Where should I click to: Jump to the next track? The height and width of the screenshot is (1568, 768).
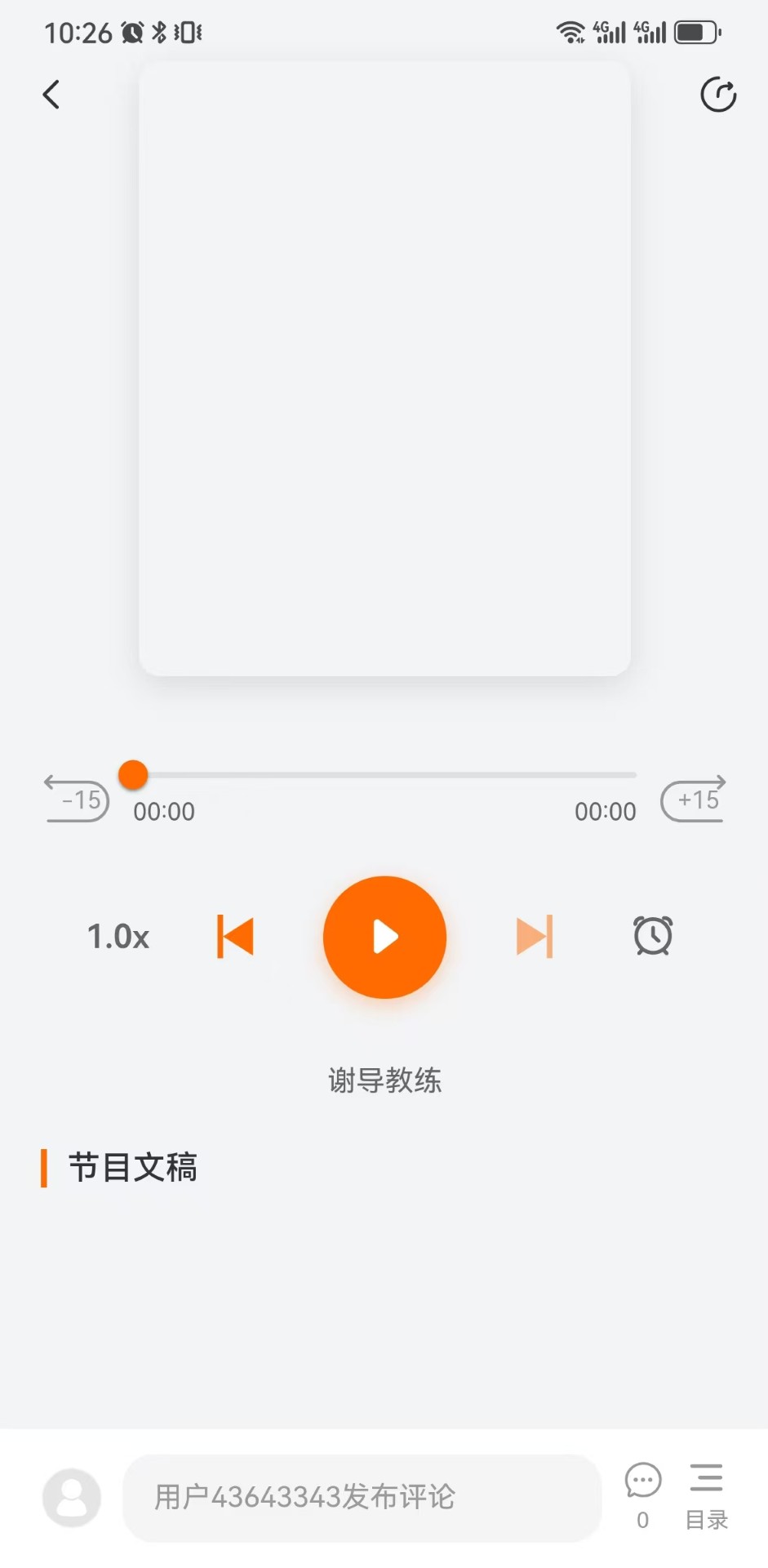[534, 937]
